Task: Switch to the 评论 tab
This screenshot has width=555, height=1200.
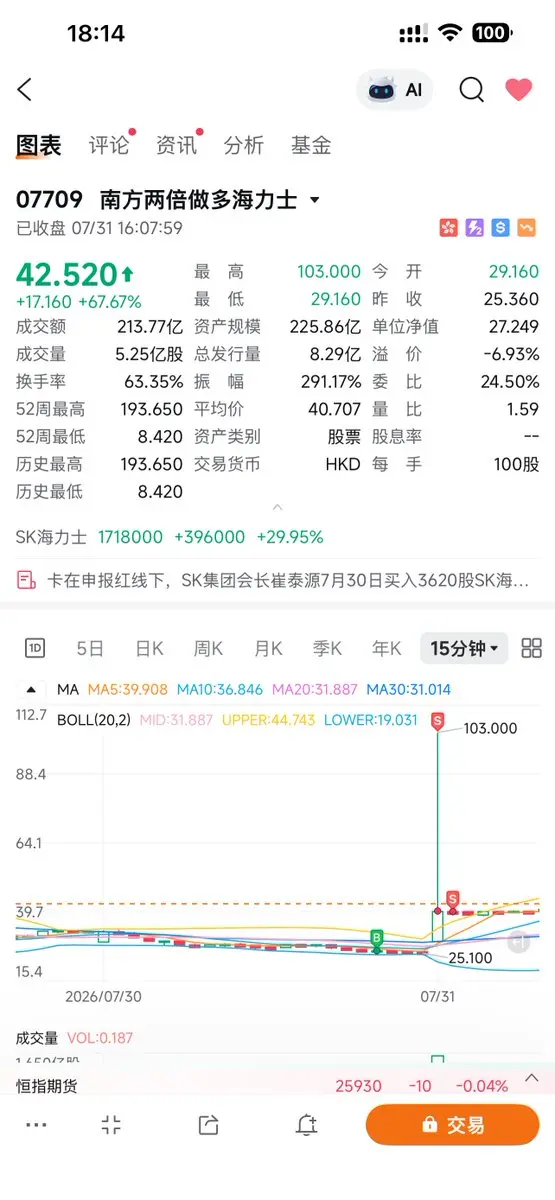Action: 109,145
